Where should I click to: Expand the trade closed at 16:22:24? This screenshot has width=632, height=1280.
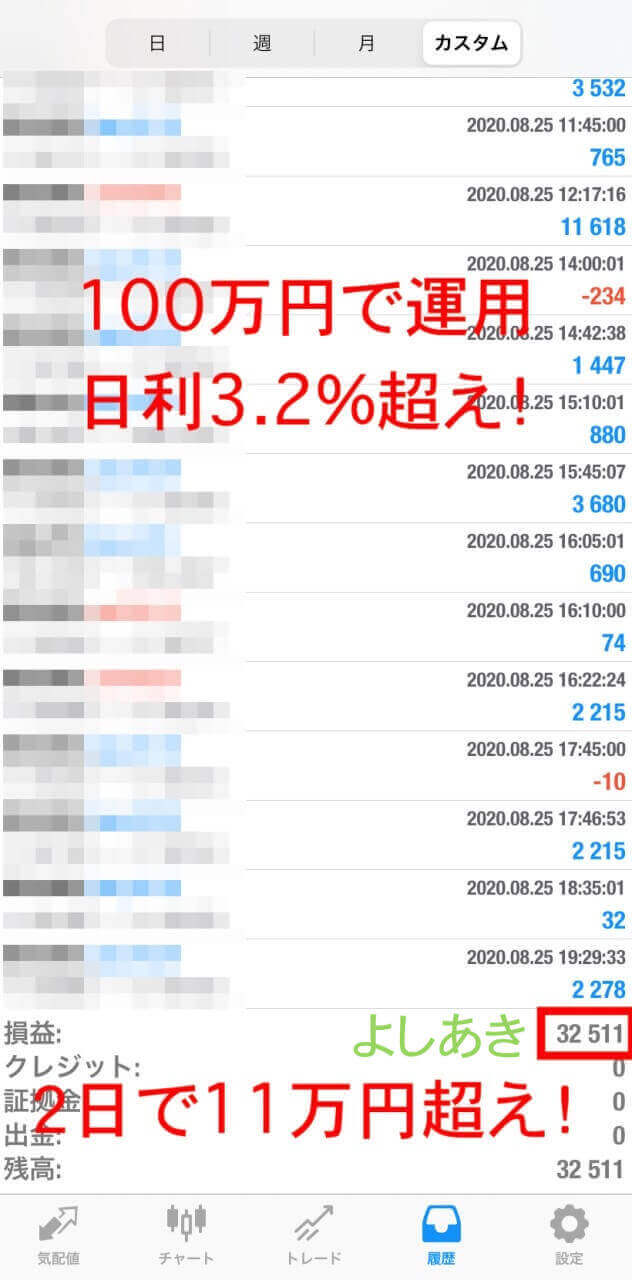pyautogui.click(x=316, y=696)
